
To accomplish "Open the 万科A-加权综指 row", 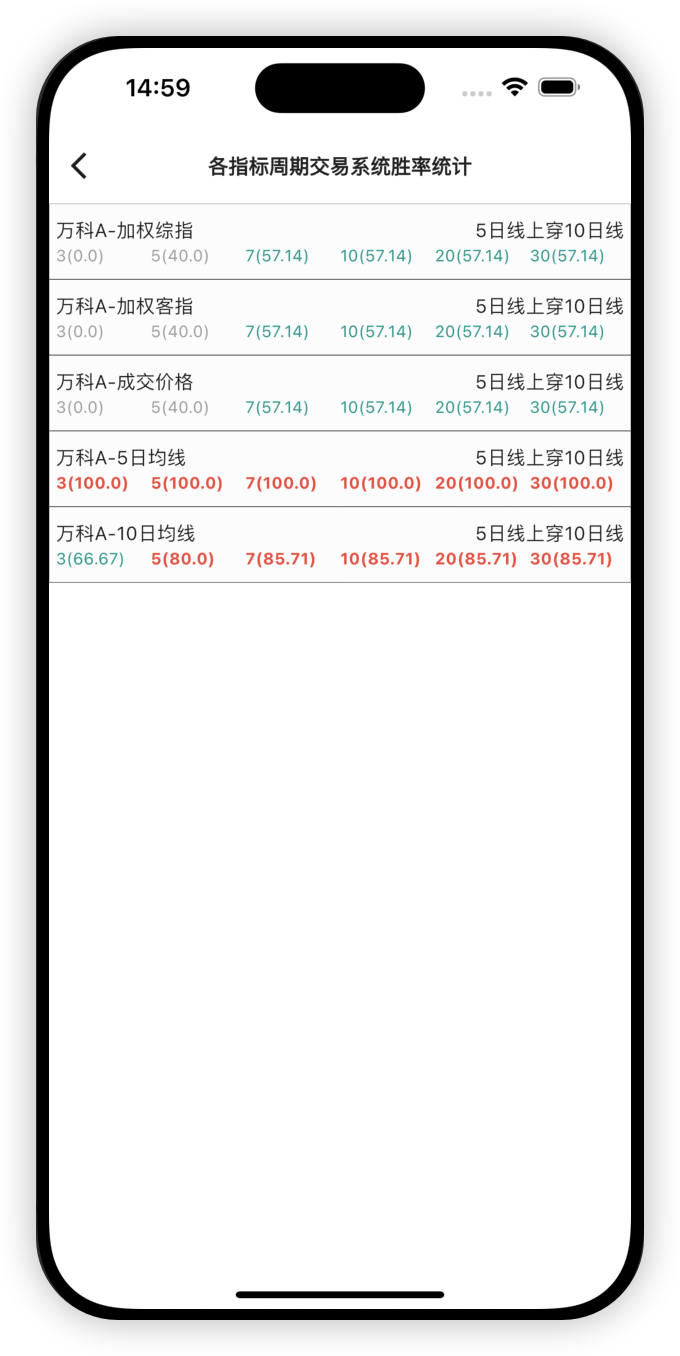I will (x=340, y=242).
